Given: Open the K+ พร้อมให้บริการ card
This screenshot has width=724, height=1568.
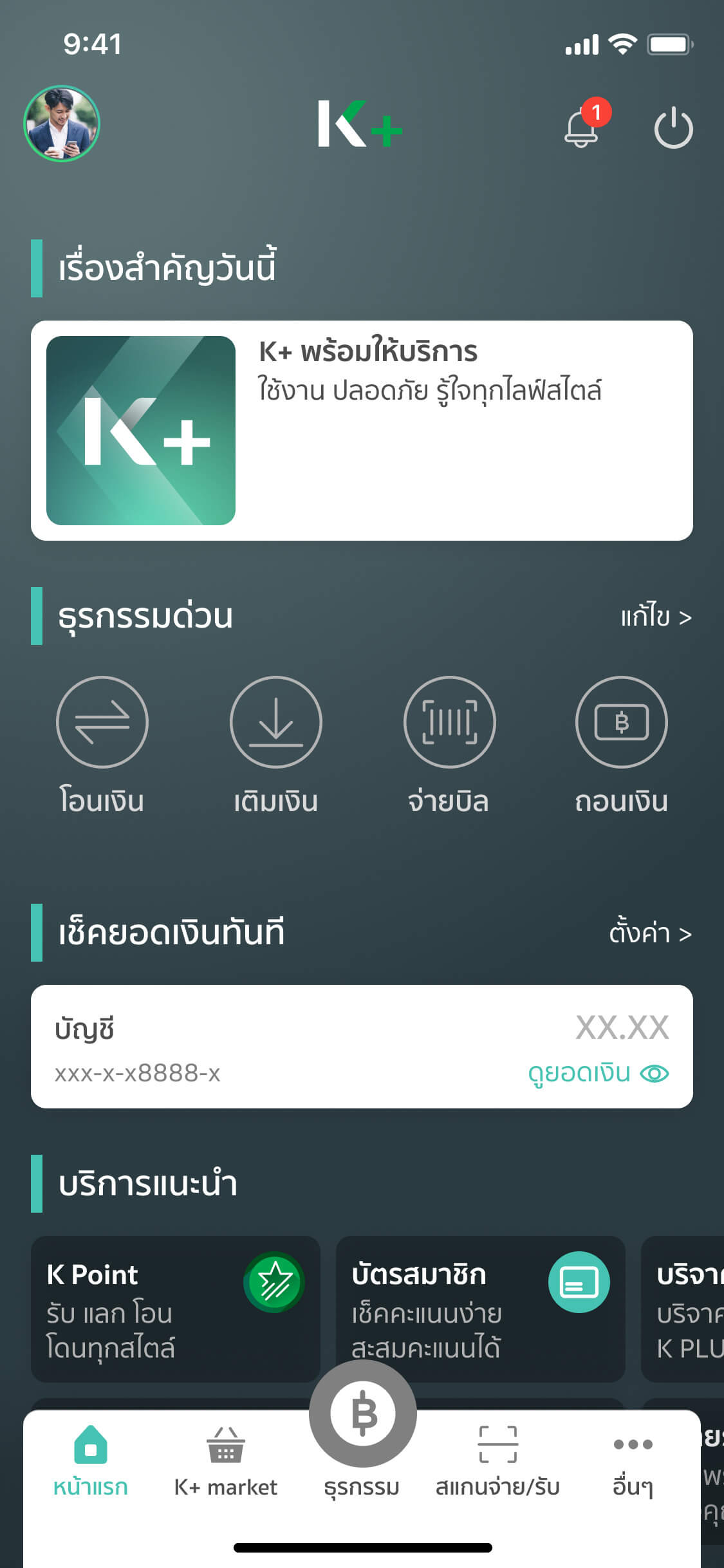Looking at the screenshot, I should pos(362,430).
